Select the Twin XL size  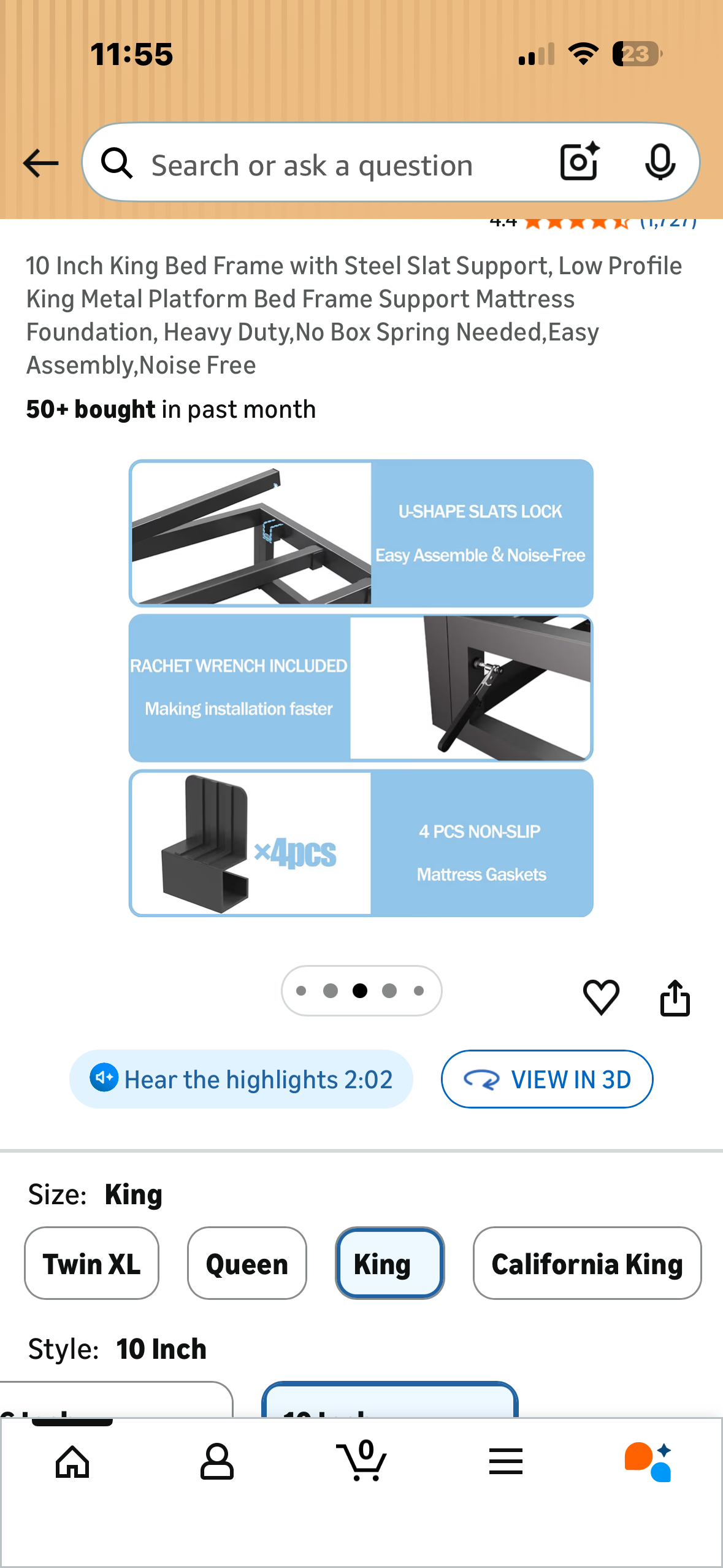pyautogui.click(x=92, y=1263)
